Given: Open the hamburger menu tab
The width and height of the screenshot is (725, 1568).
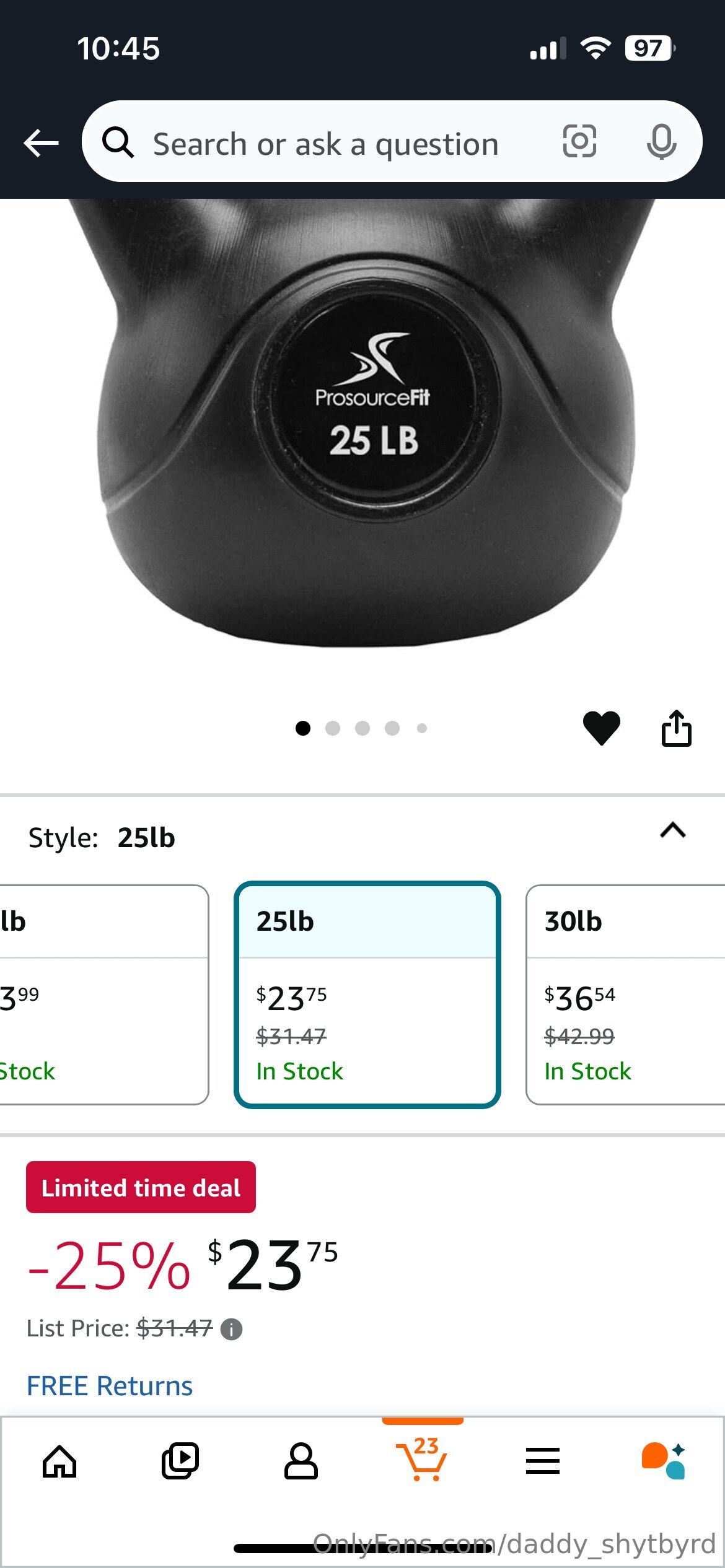Looking at the screenshot, I should tap(542, 1461).
